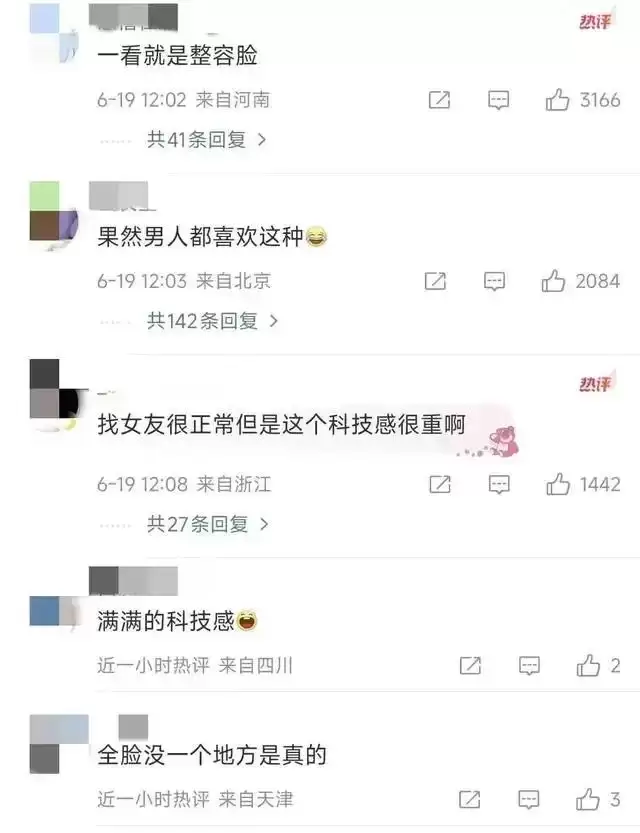Forward the comment '一看就是整容脸'
This screenshot has height=833, width=640.
pyautogui.click(x=439, y=100)
